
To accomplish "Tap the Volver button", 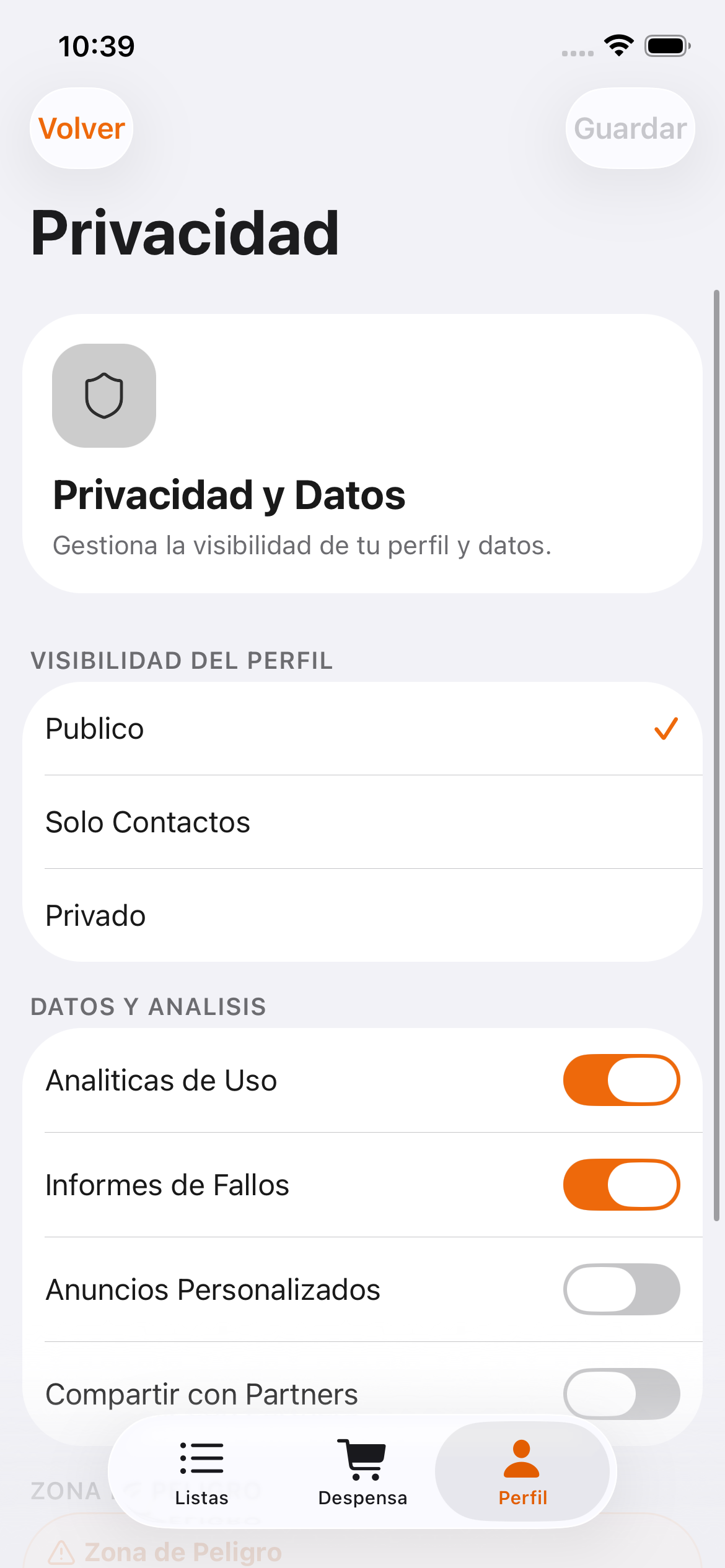I will pyautogui.click(x=81, y=128).
